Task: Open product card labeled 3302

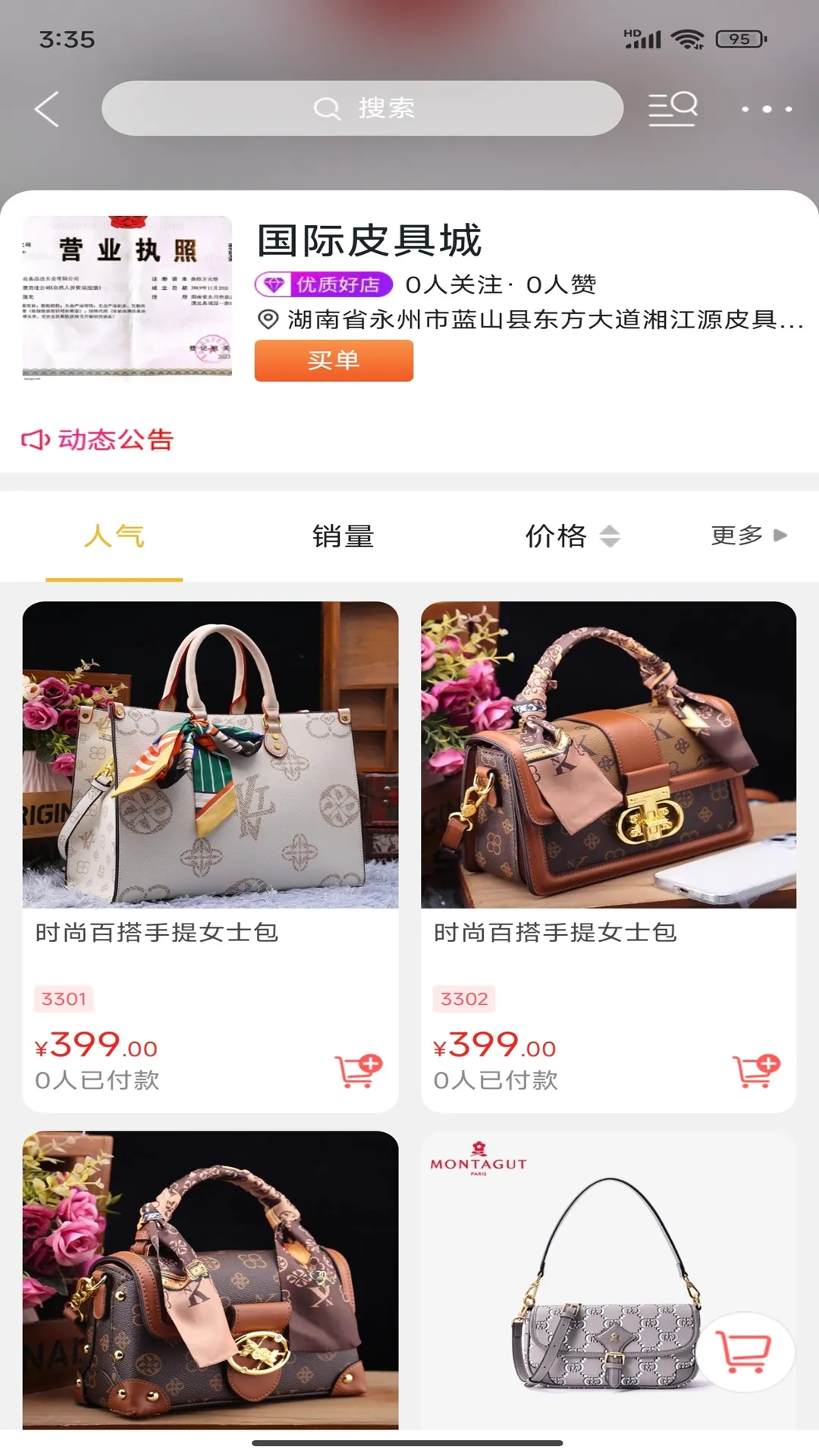Action: tap(608, 796)
